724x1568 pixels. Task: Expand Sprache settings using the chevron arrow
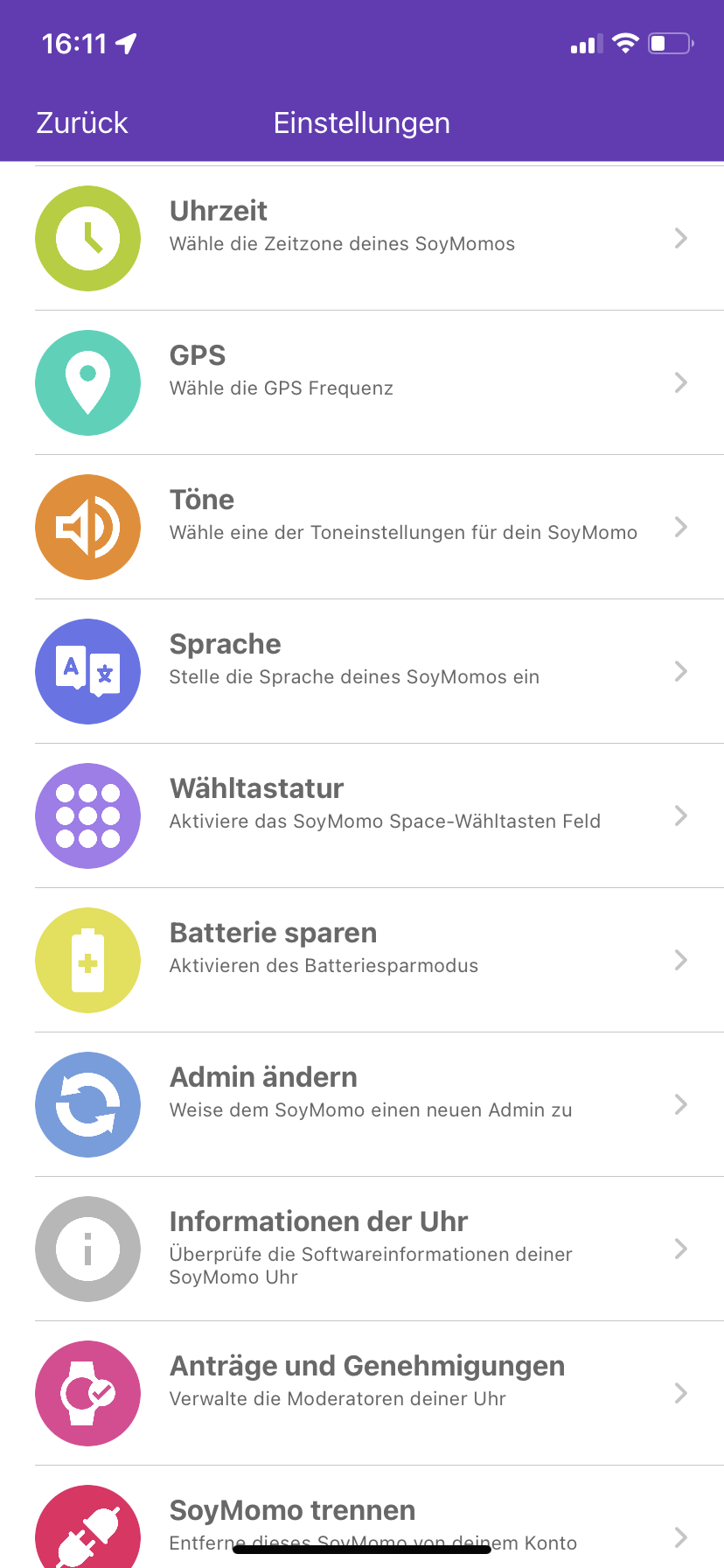(x=681, y=671)
